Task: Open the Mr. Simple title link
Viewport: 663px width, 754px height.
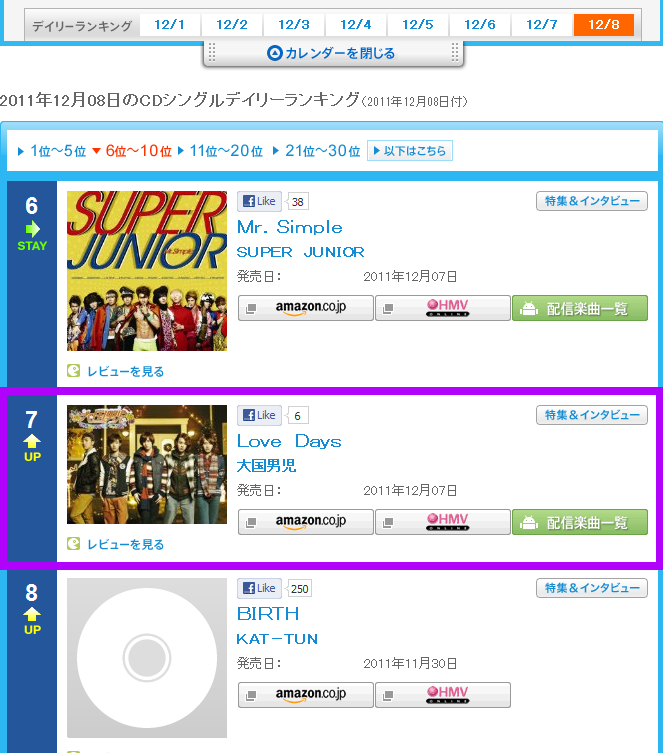Action: point(289,227)
